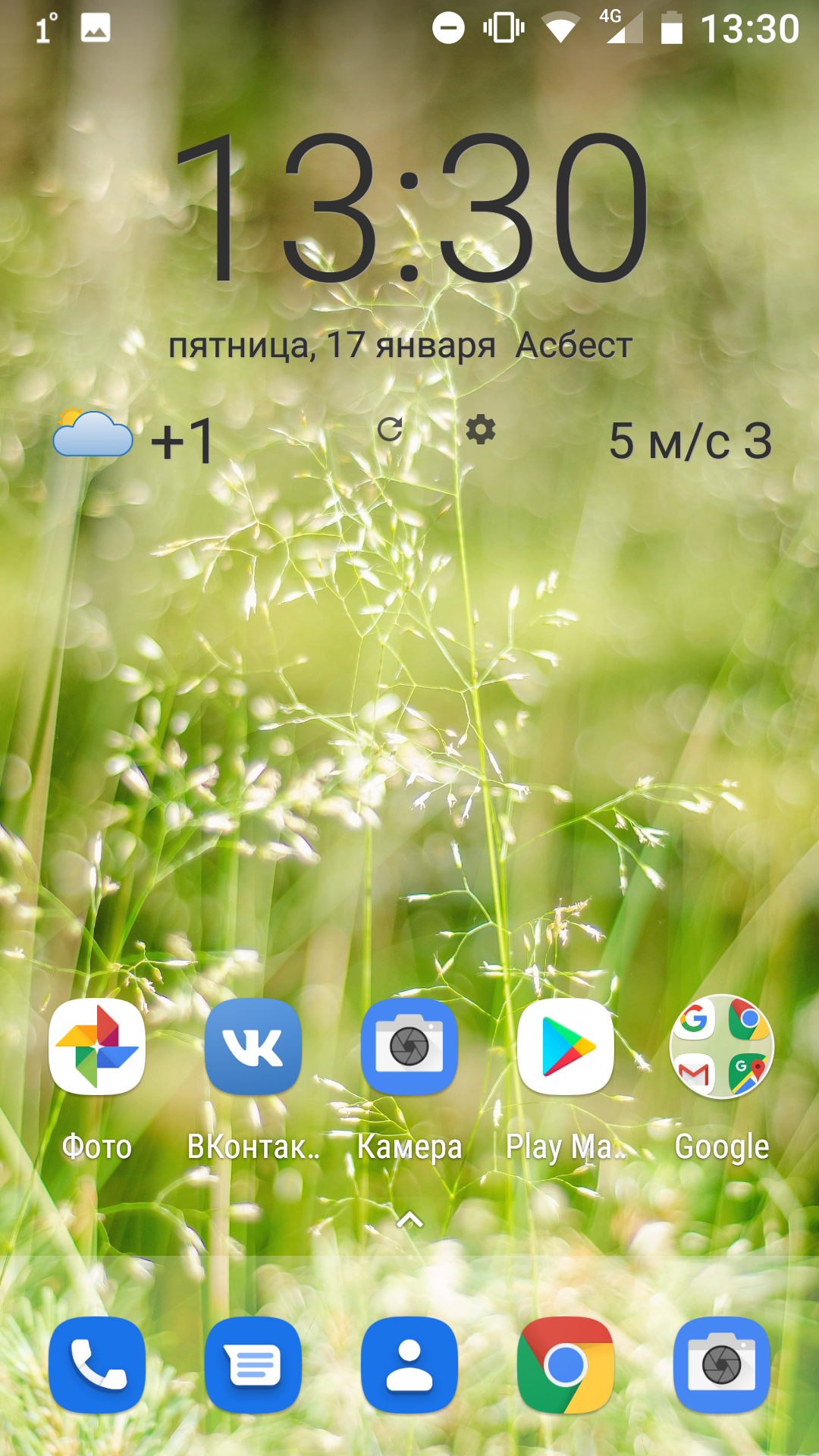Screen dimensions: 819x1456
Task: Open the Google apps folder
Action: tap(722, 1046)
